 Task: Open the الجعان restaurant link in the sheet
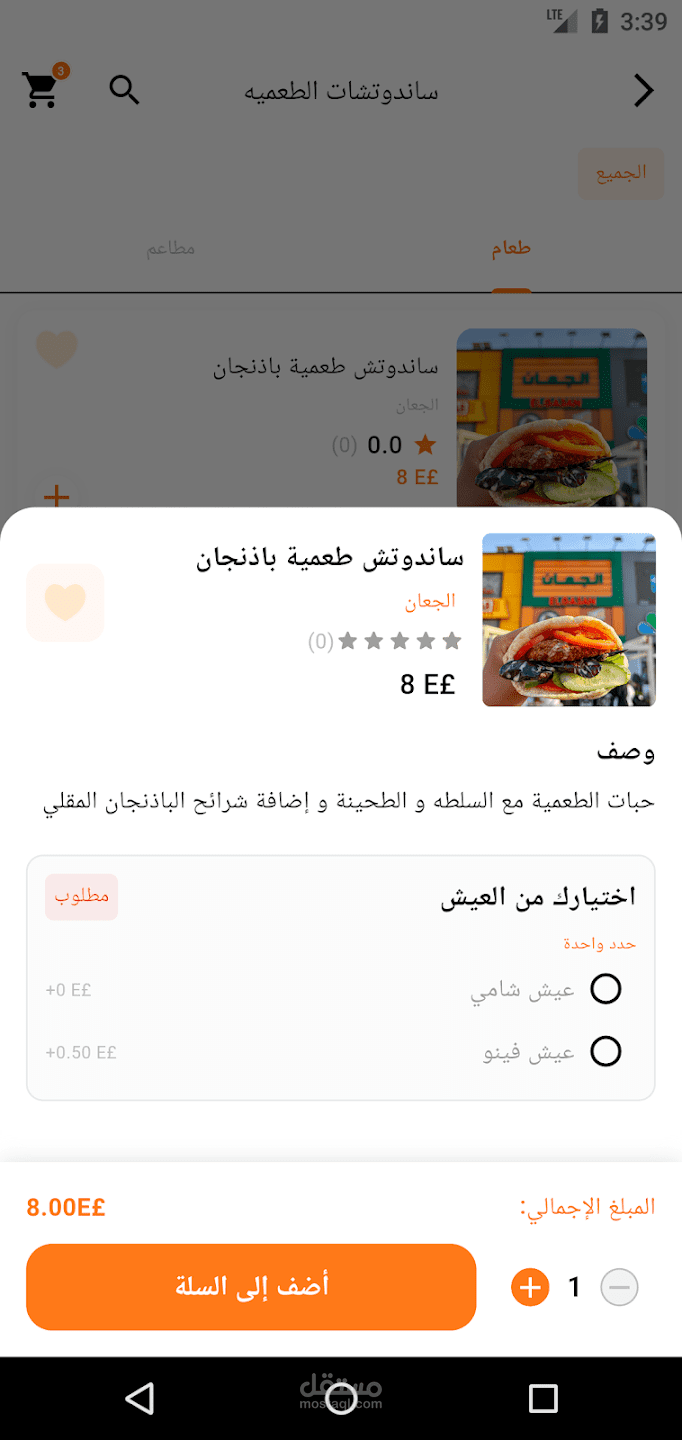(x=430, y=601)
